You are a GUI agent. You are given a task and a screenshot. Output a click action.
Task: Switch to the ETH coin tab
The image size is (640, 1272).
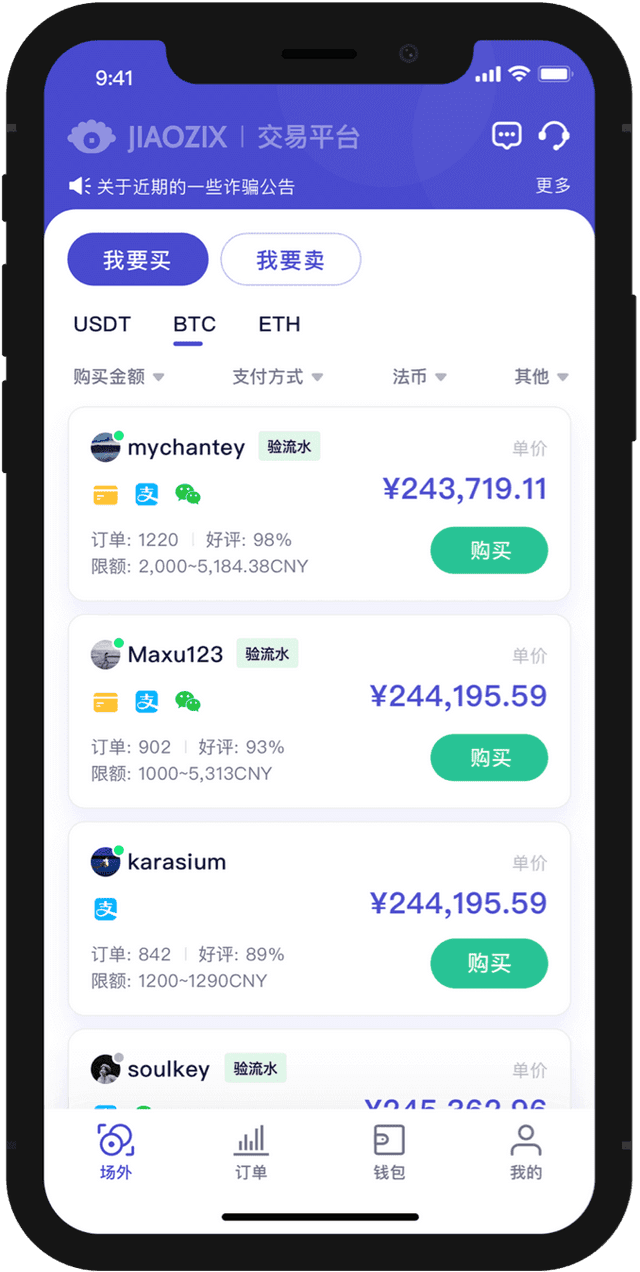point(279,324)
